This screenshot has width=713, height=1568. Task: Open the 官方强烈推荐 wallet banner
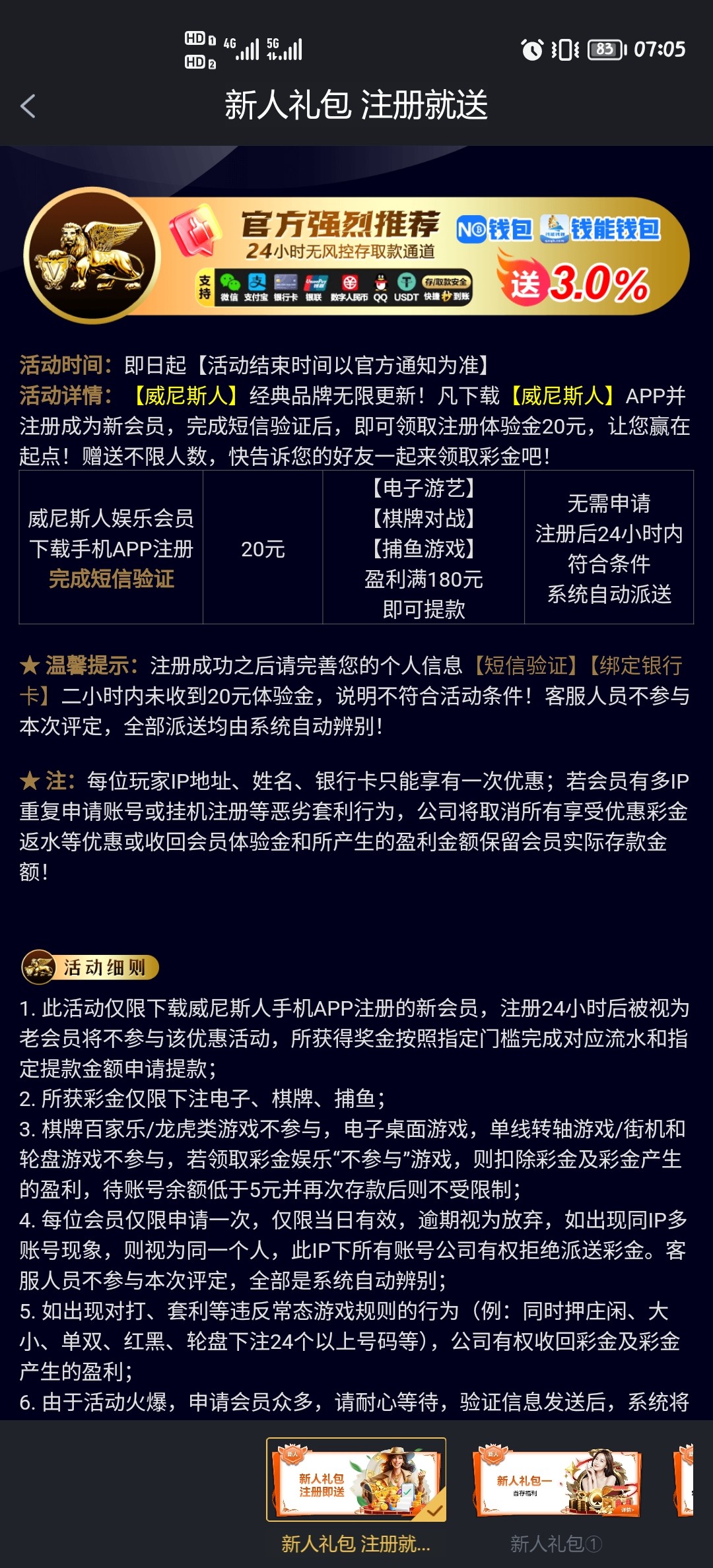click(356, 256)
